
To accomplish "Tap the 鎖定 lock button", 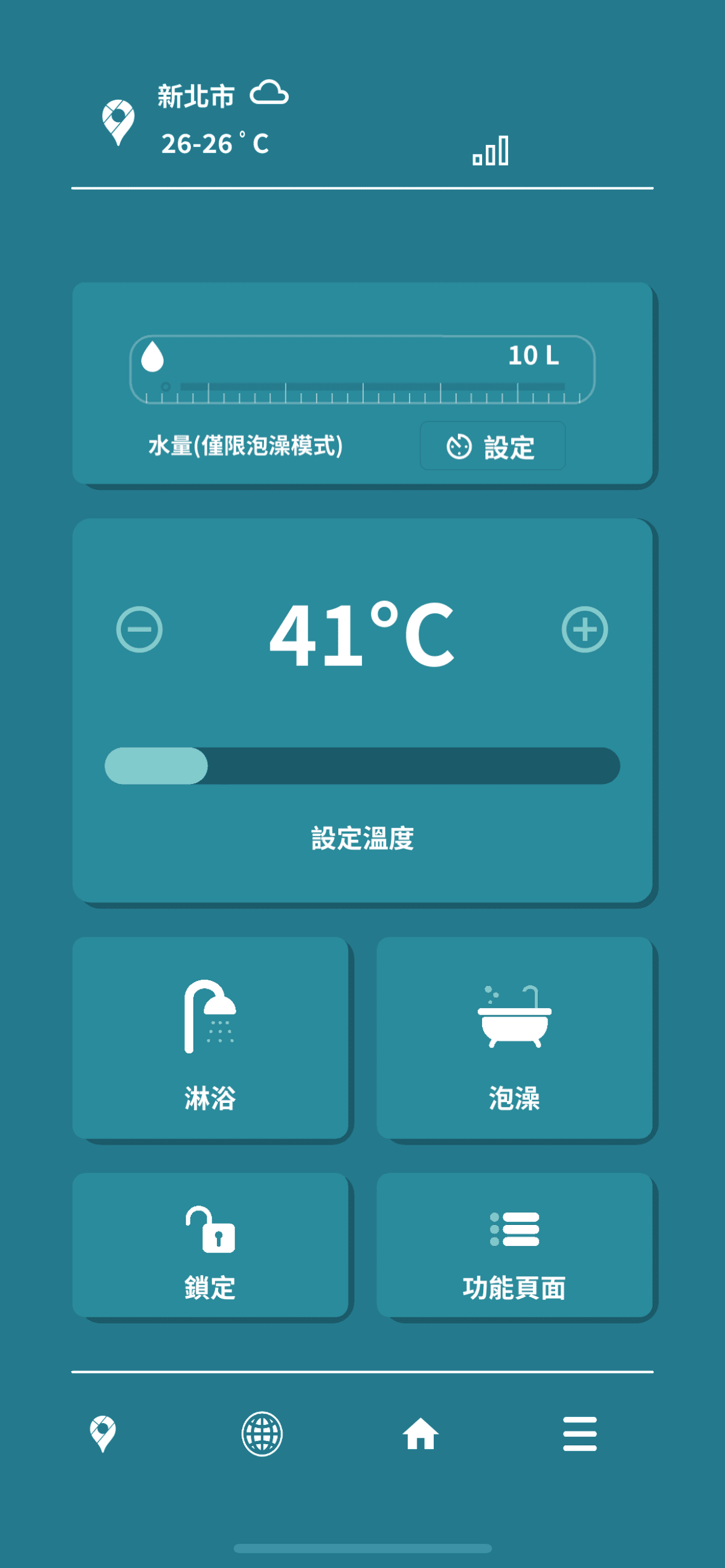I will [210, 1245].
